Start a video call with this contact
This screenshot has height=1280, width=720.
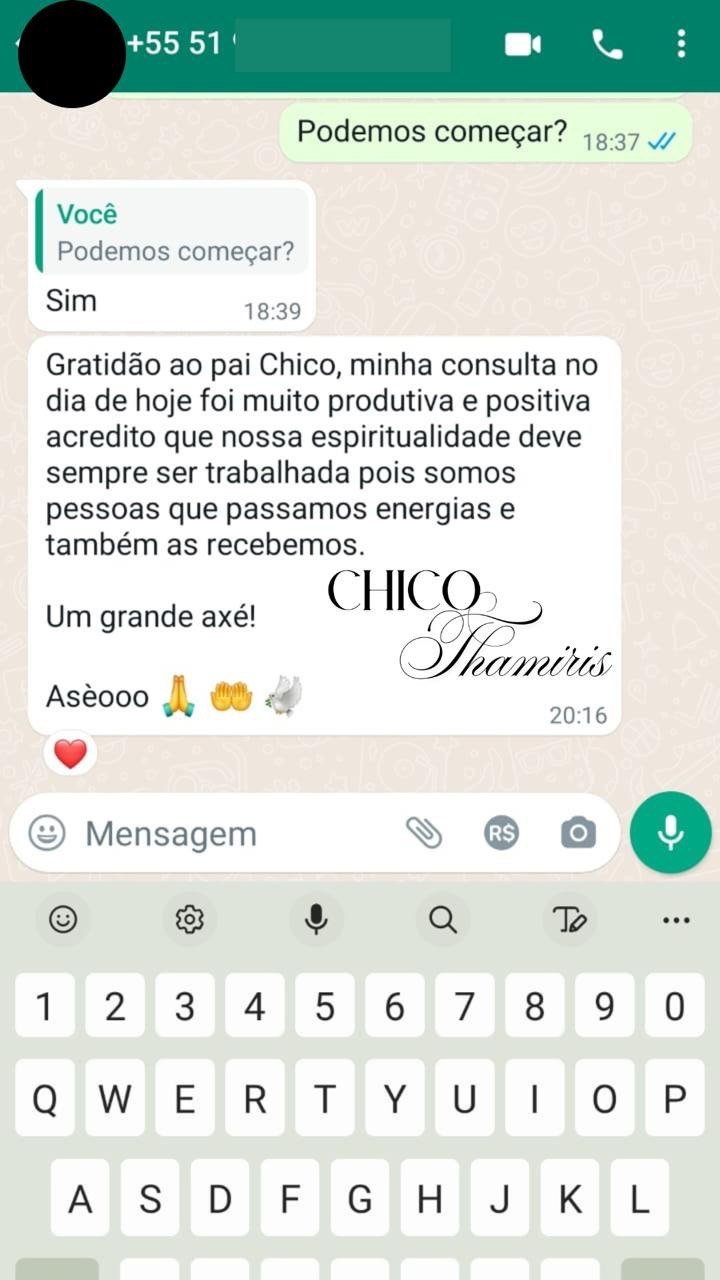[x=522, y=44]
